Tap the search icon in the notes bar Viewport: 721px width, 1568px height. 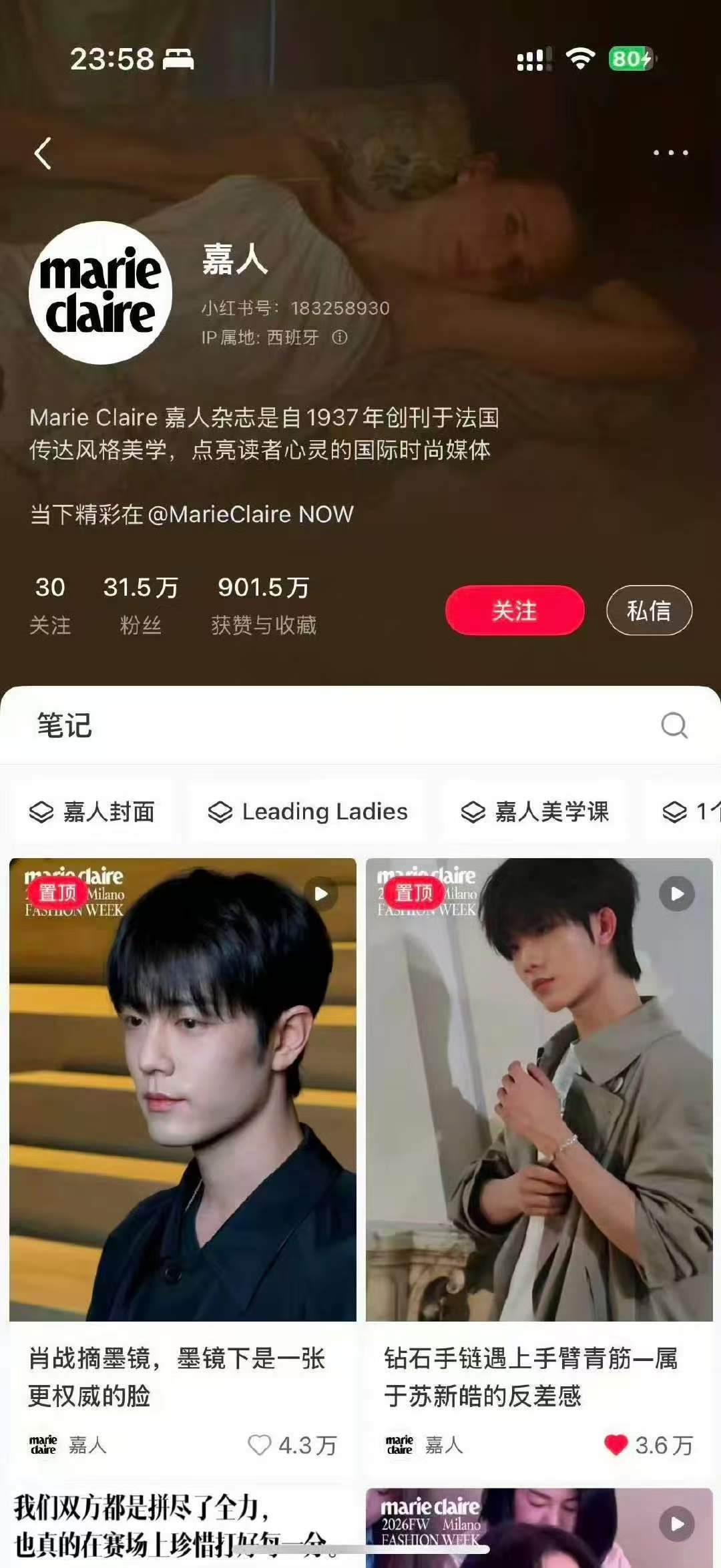676,725
